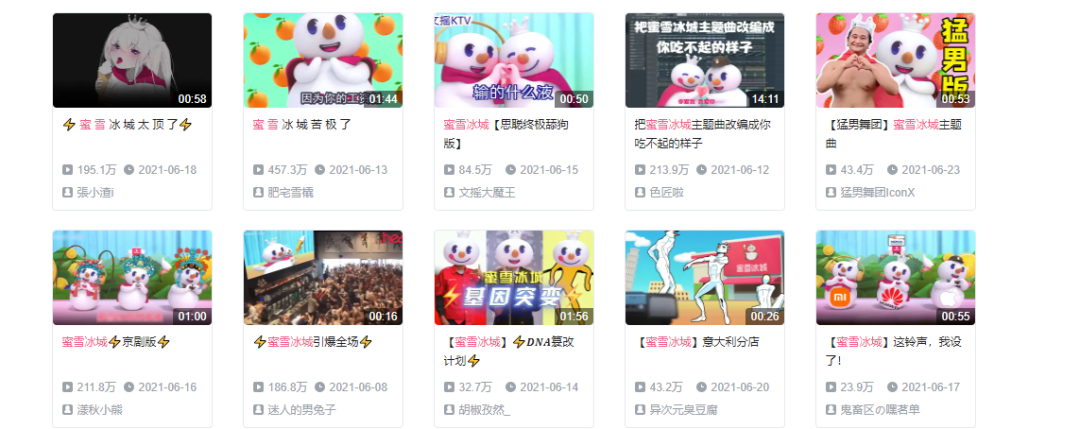Open uploader 迷人的男兔子's channel
Viewport: 1080px width, 429px height.
coord(301,410)
